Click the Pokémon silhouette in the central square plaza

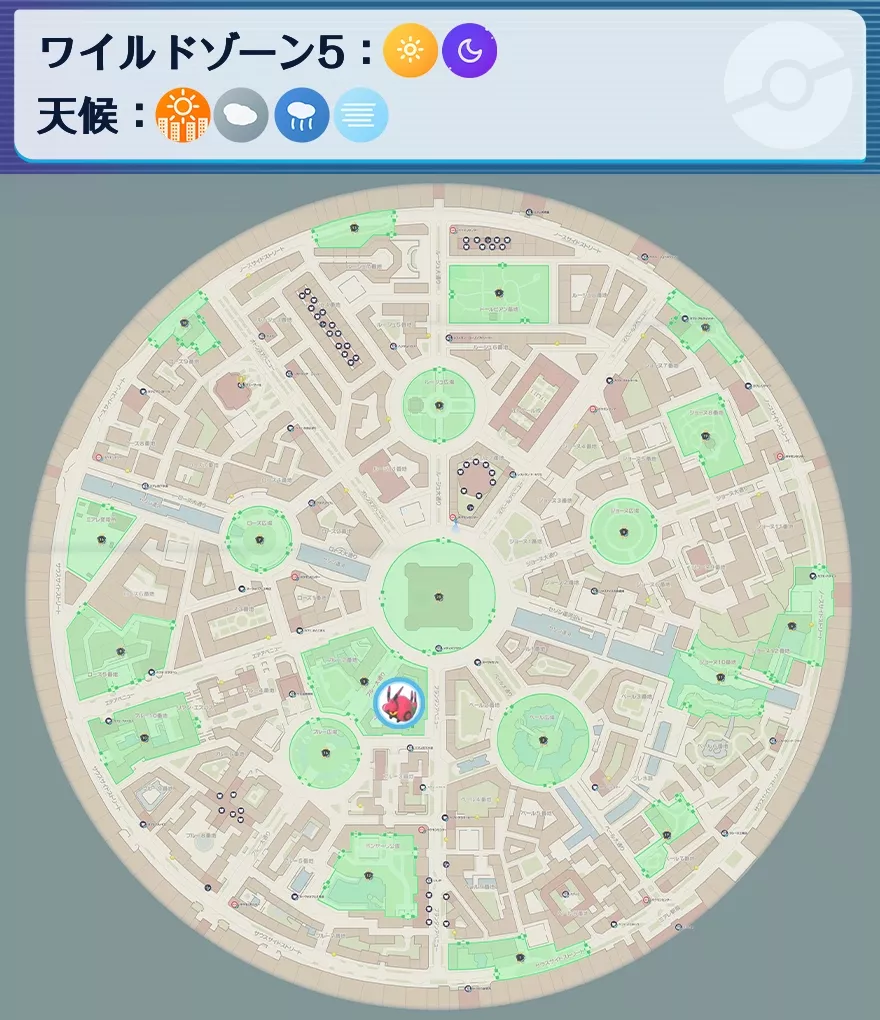tap(437, 598)
